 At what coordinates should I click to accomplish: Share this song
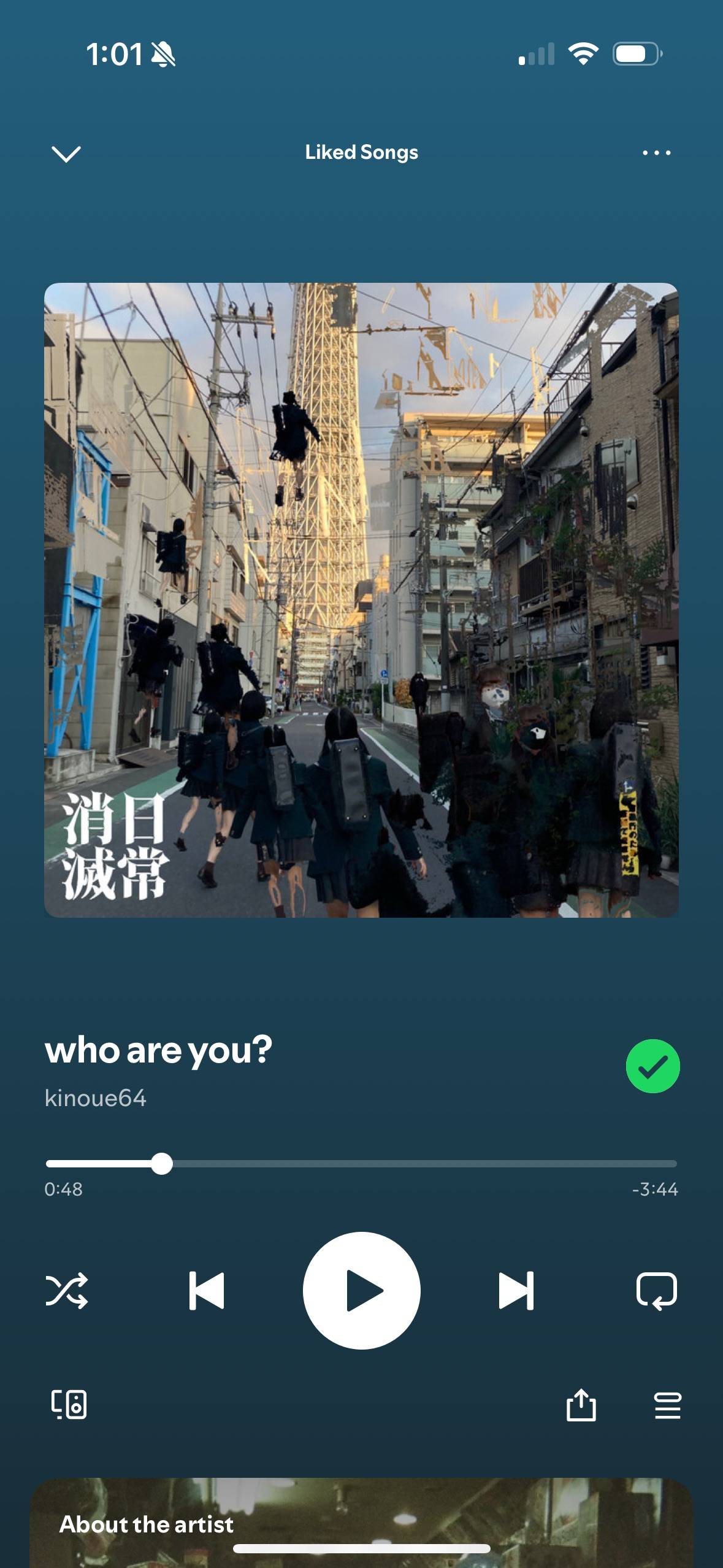(x=581, y=1405)
